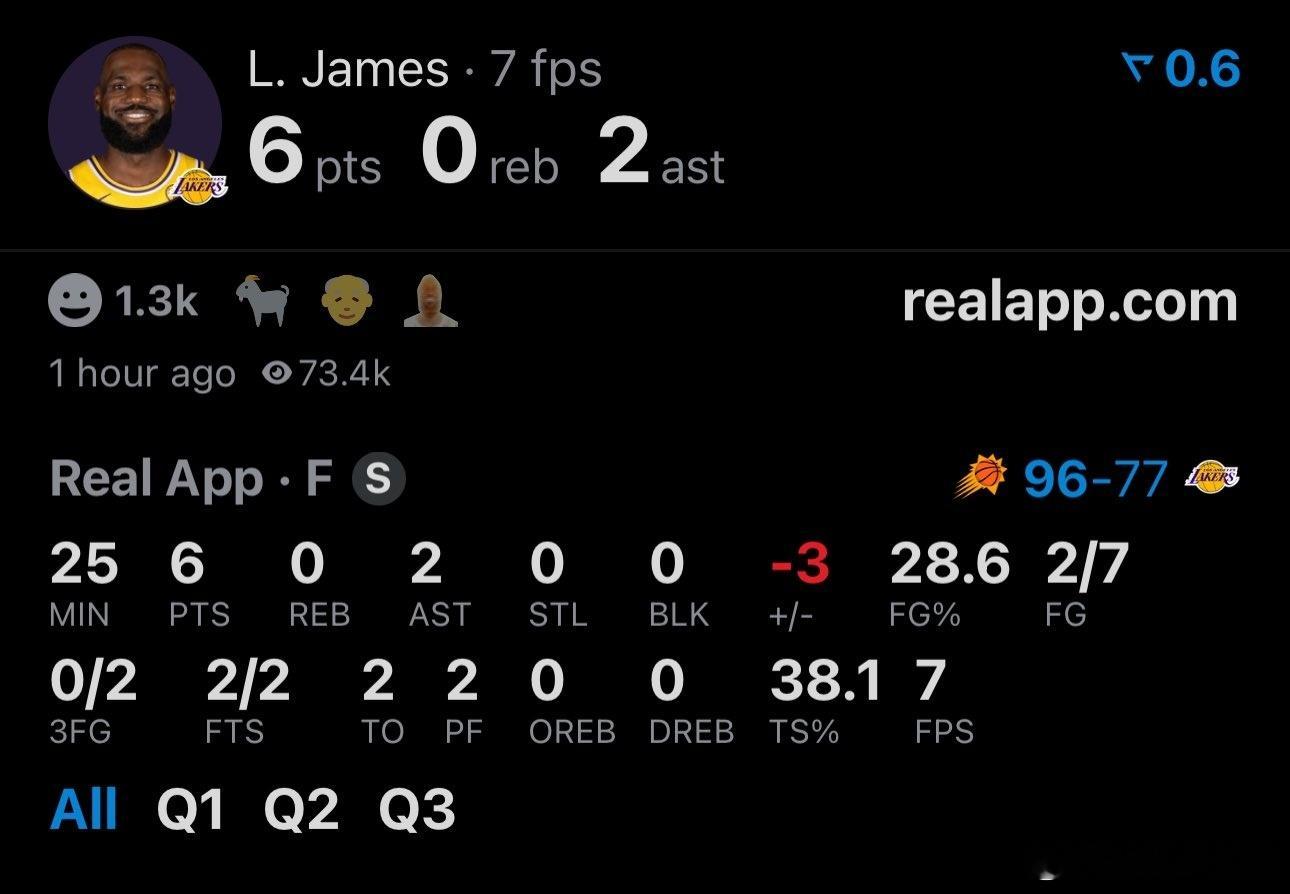
Task: Open L. James player profile photo
Action: [x=135, y=123]
